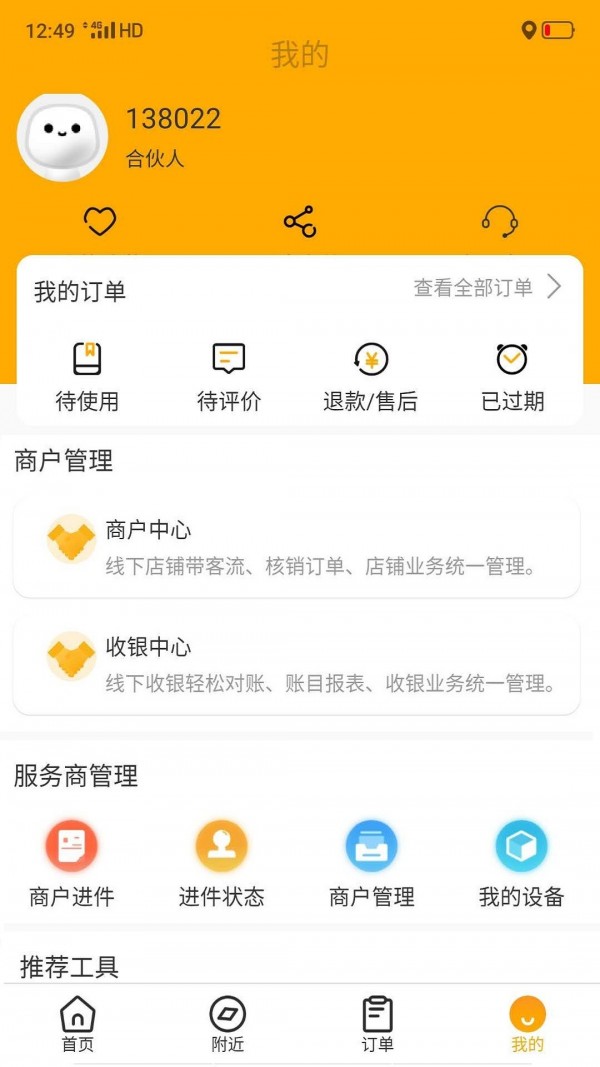Open 商户管理 in service provider section
600x1067 pixels.
coord(371,862)
